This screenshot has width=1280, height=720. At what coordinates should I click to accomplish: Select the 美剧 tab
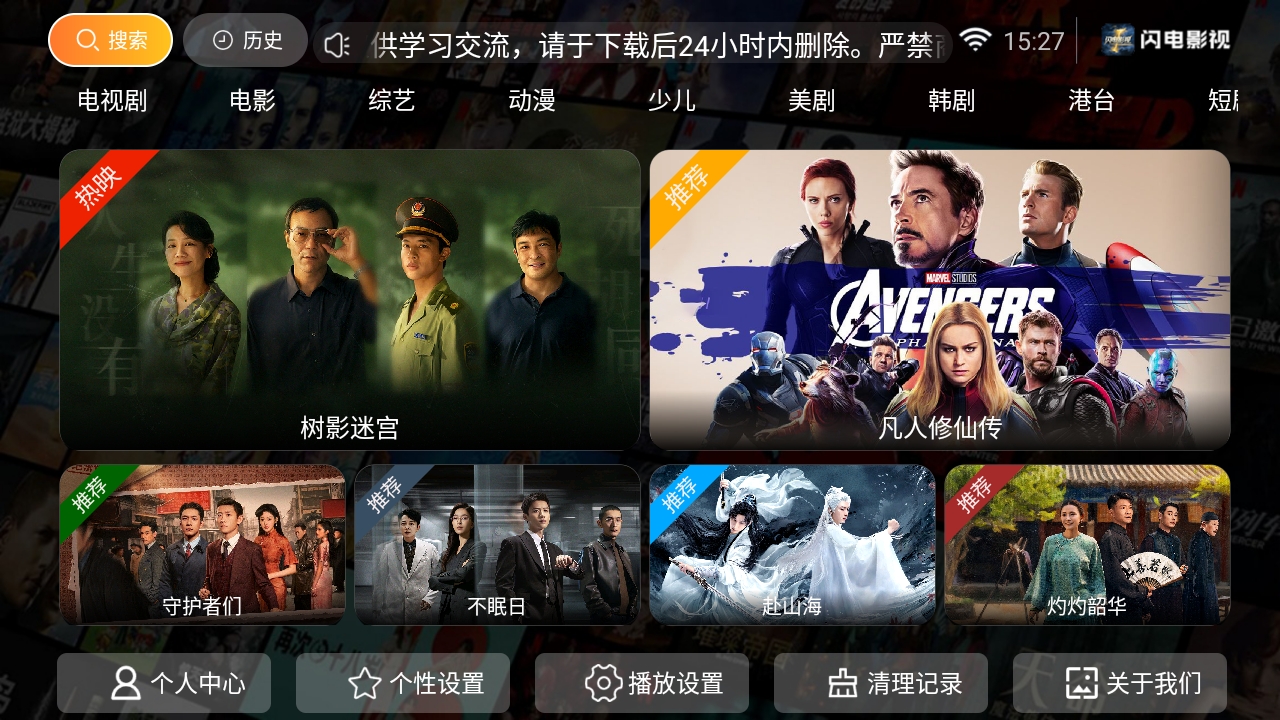click(x=812, y=101)
